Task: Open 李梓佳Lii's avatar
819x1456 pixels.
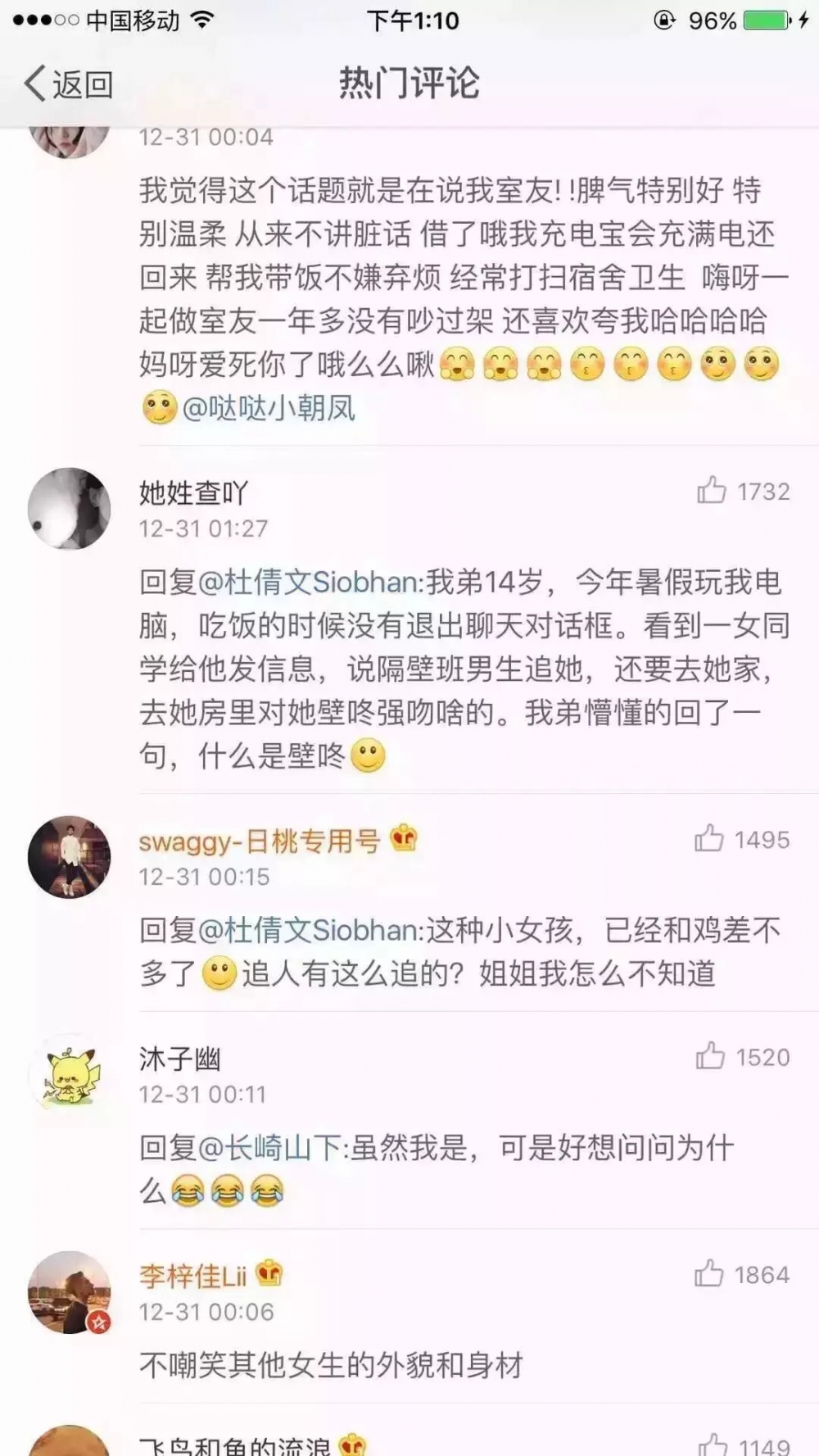Action: [70, 1292]
